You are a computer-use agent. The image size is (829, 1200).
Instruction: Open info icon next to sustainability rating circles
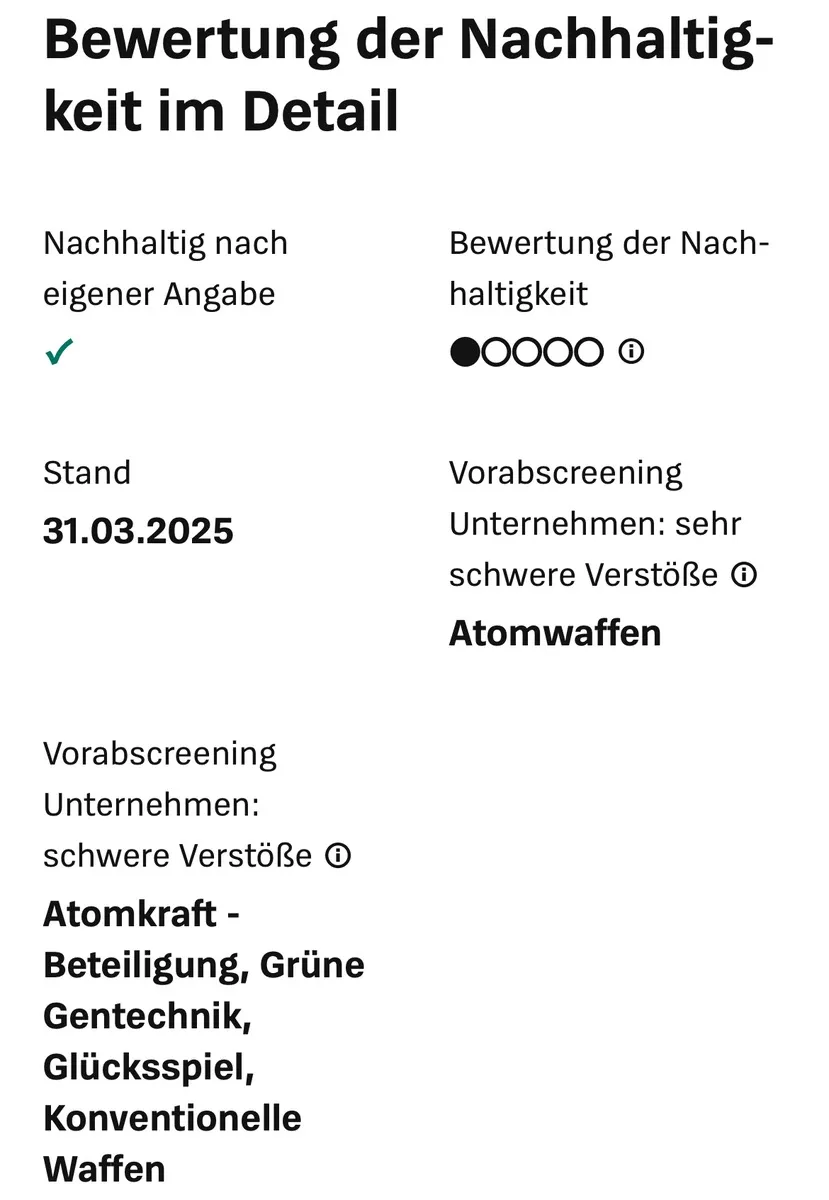[x=631, y=352]
